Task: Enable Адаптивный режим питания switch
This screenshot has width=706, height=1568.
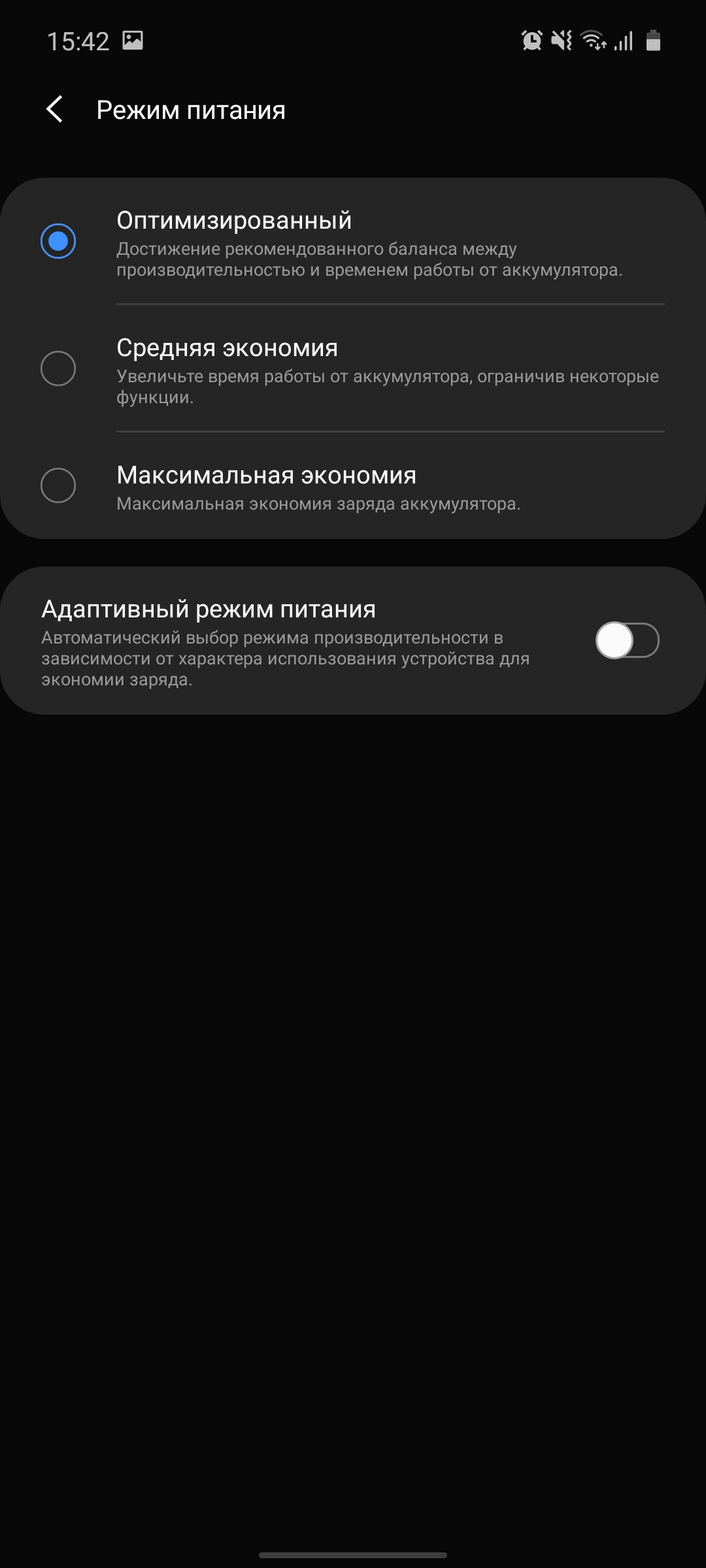Action: tap(626, 640)
